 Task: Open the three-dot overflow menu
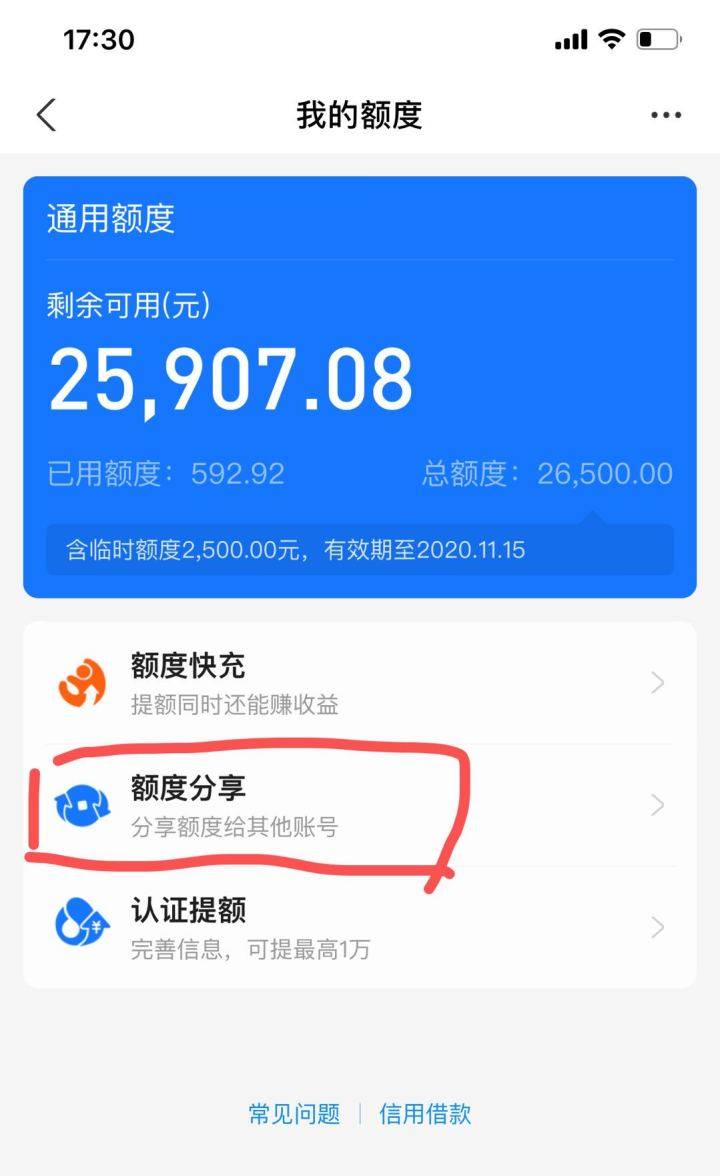pyautogui.click(x=665, y=115)
